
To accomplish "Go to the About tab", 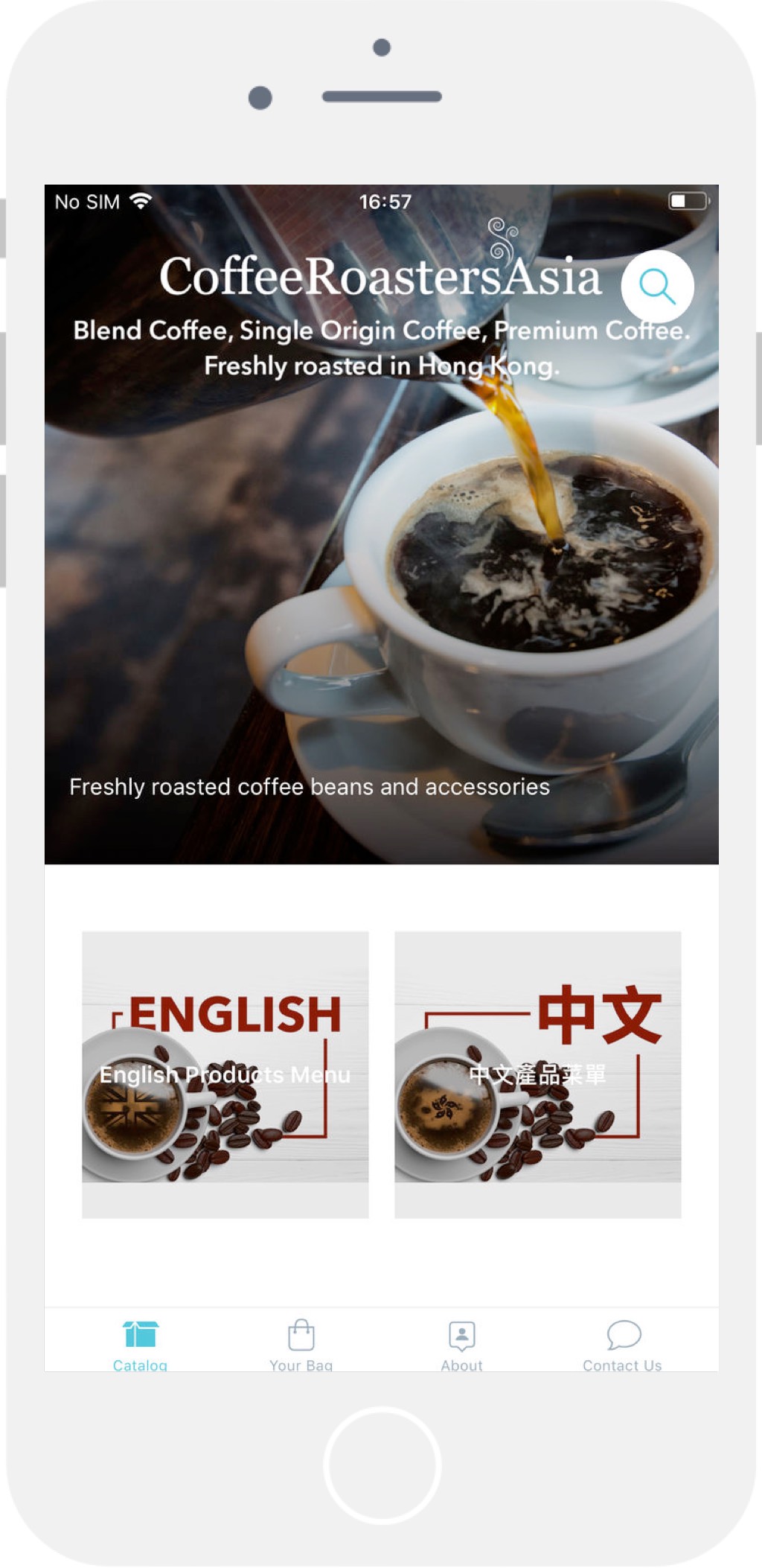I will click(x=461, y=1345).
